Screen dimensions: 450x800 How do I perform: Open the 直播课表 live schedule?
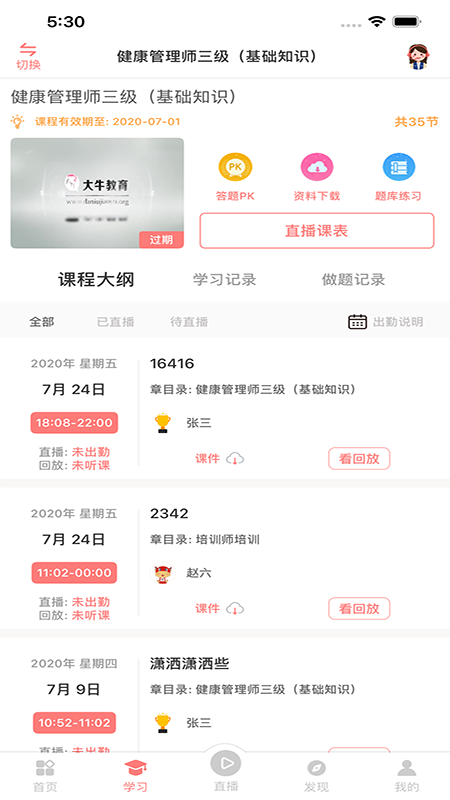coord(317,231)
